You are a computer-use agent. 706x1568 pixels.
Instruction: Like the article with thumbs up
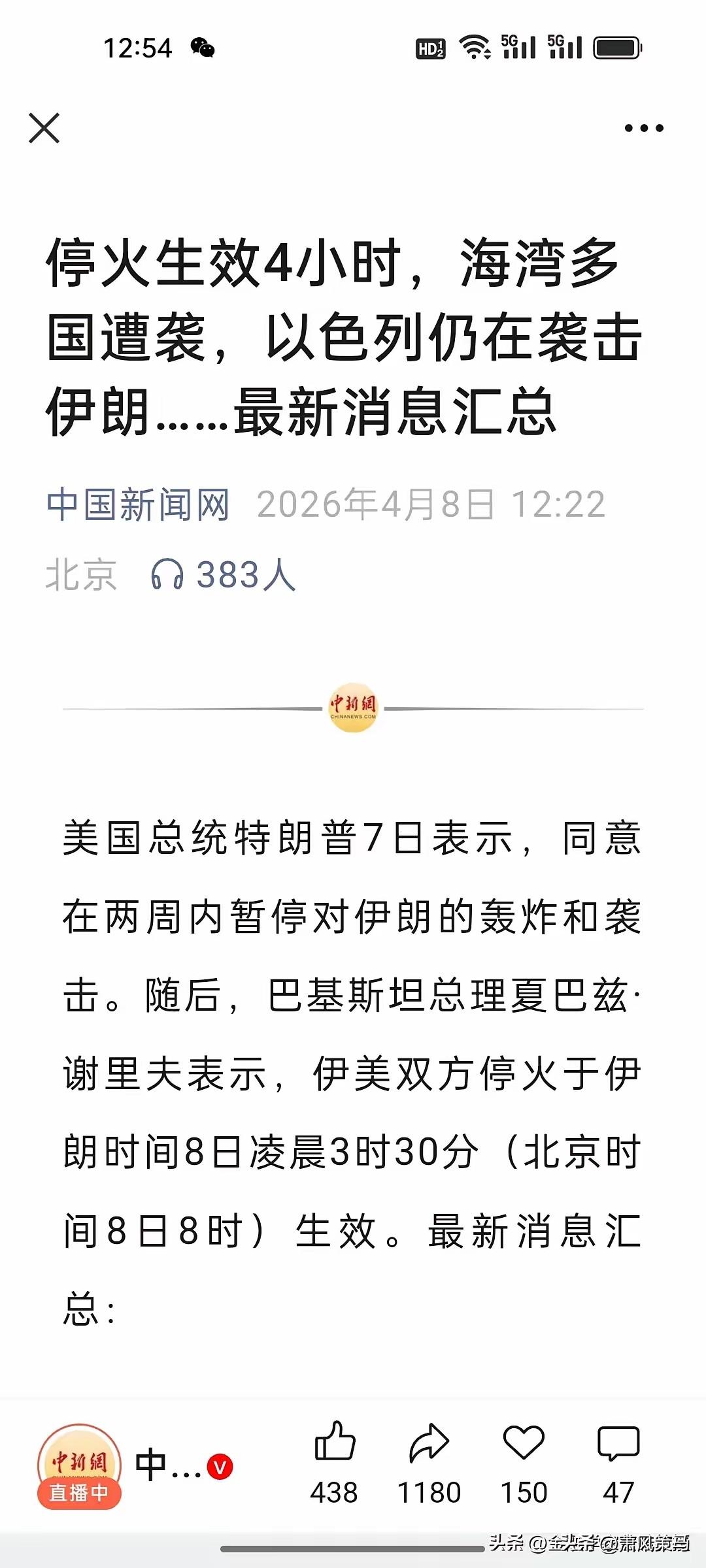tap(335, 1443)
